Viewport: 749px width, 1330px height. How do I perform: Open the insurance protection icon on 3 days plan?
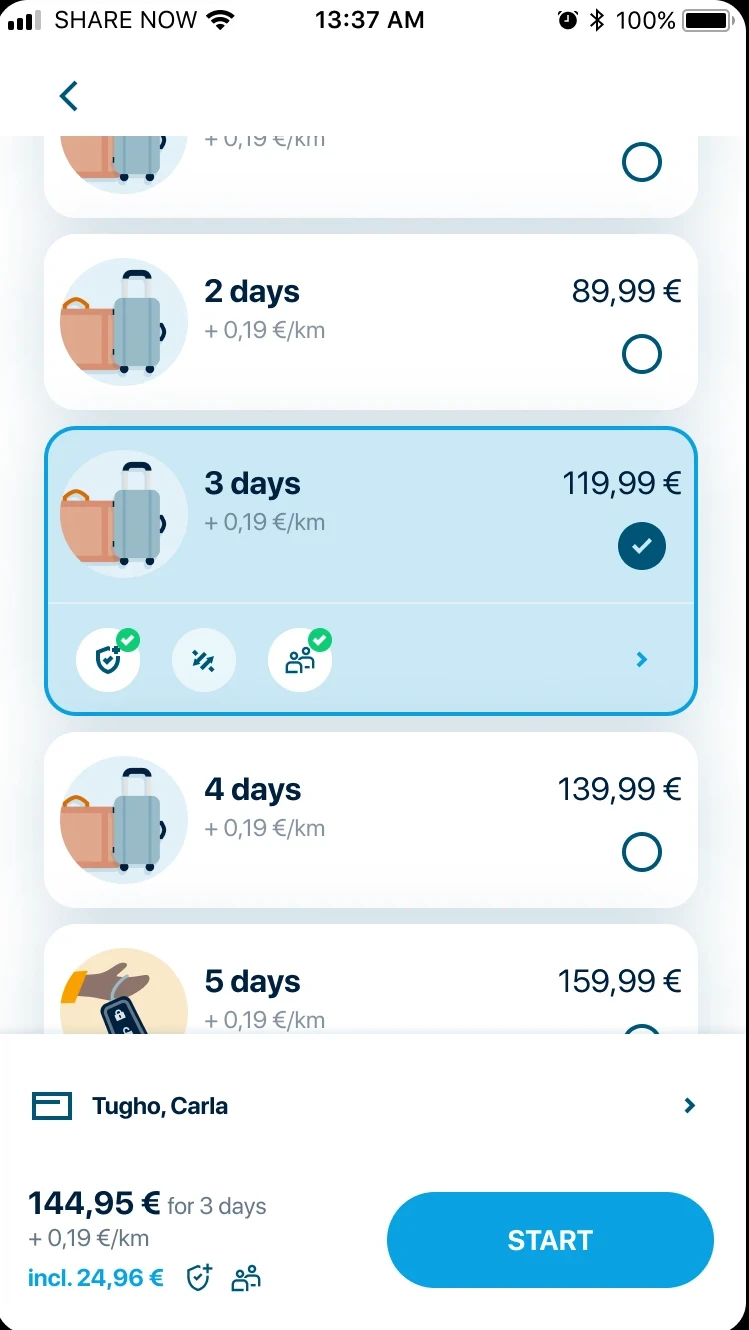pos(108,659)
